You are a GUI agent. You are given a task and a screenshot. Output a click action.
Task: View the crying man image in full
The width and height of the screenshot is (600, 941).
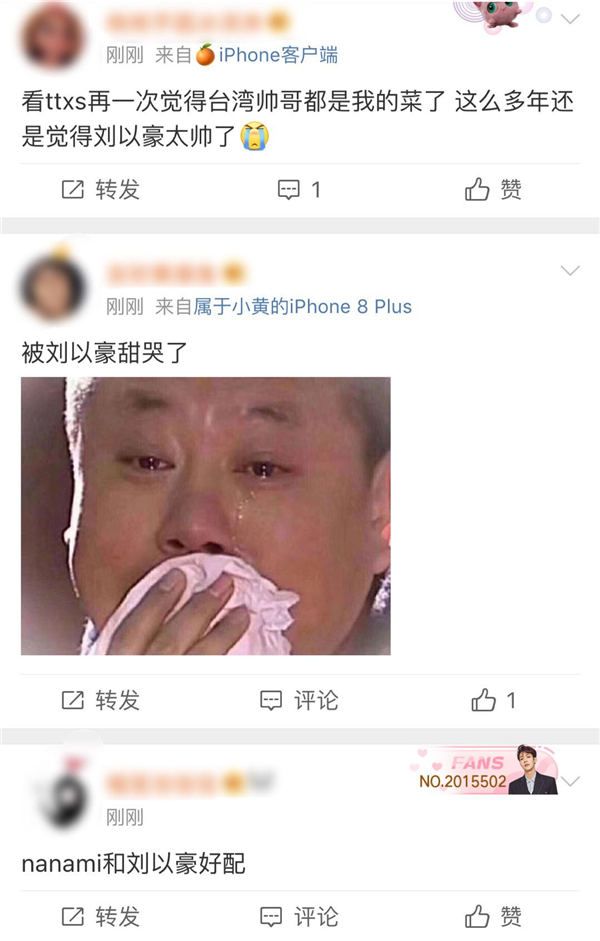point(205,515)
